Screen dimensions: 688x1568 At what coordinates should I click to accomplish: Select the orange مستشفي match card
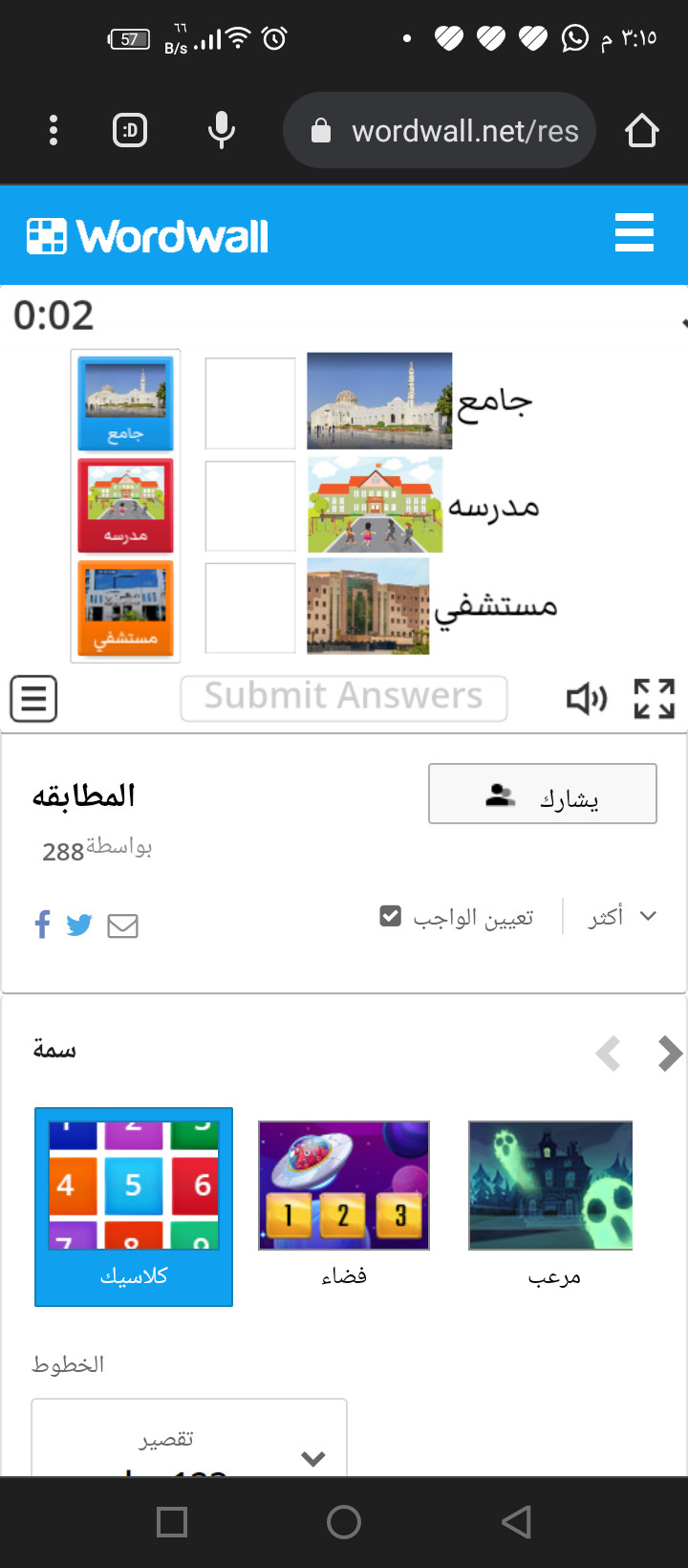pos(125,608)
